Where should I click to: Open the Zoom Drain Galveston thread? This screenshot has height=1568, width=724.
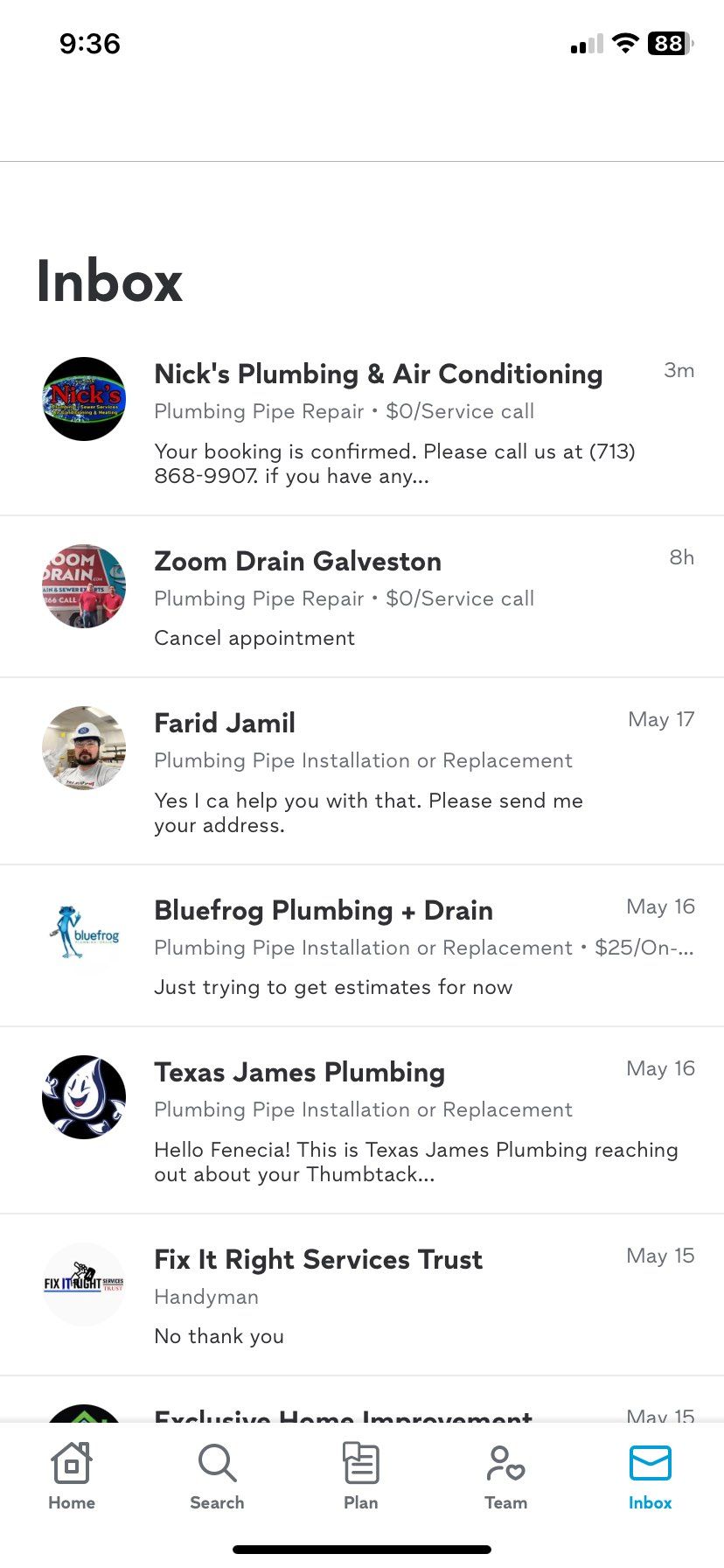362,597
